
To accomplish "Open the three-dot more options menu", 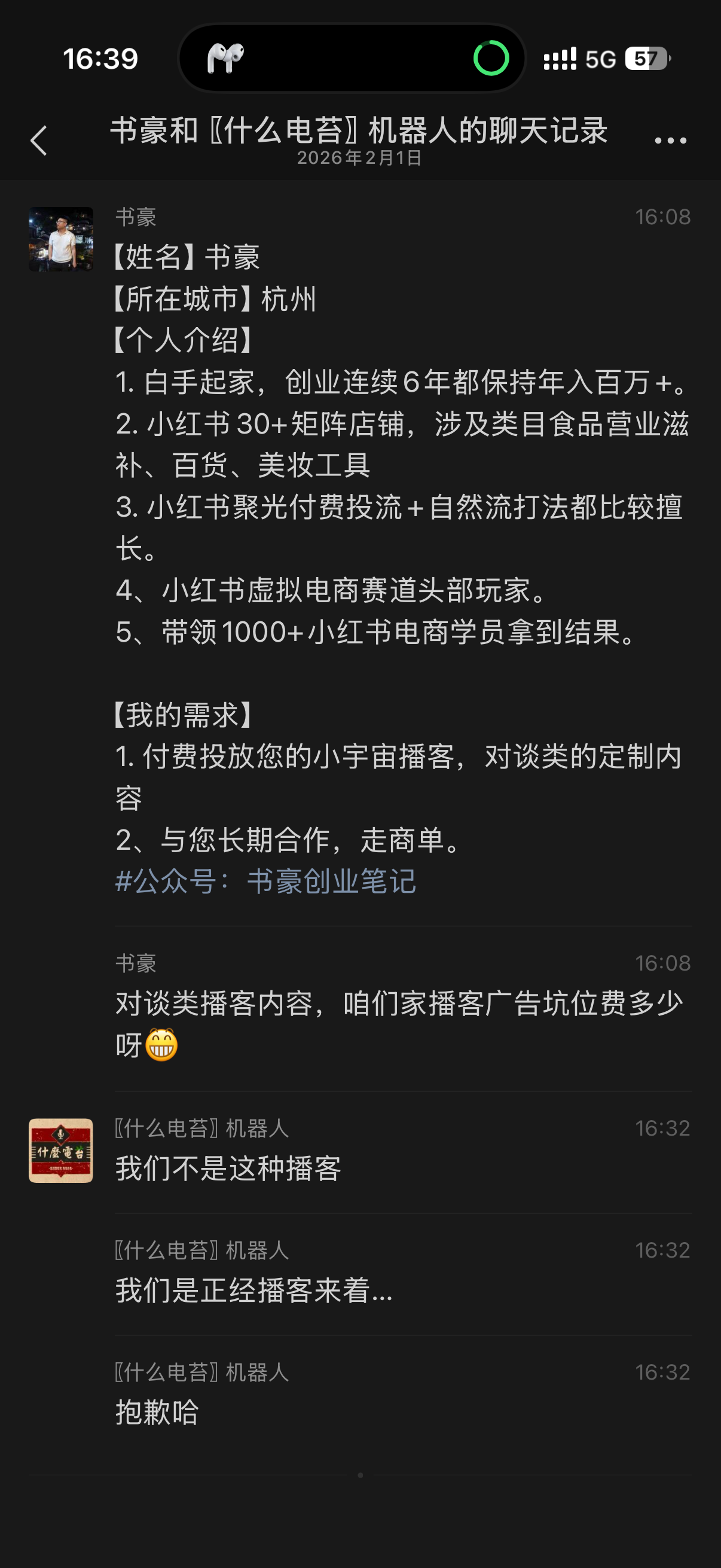I will (x=670, y=141).
